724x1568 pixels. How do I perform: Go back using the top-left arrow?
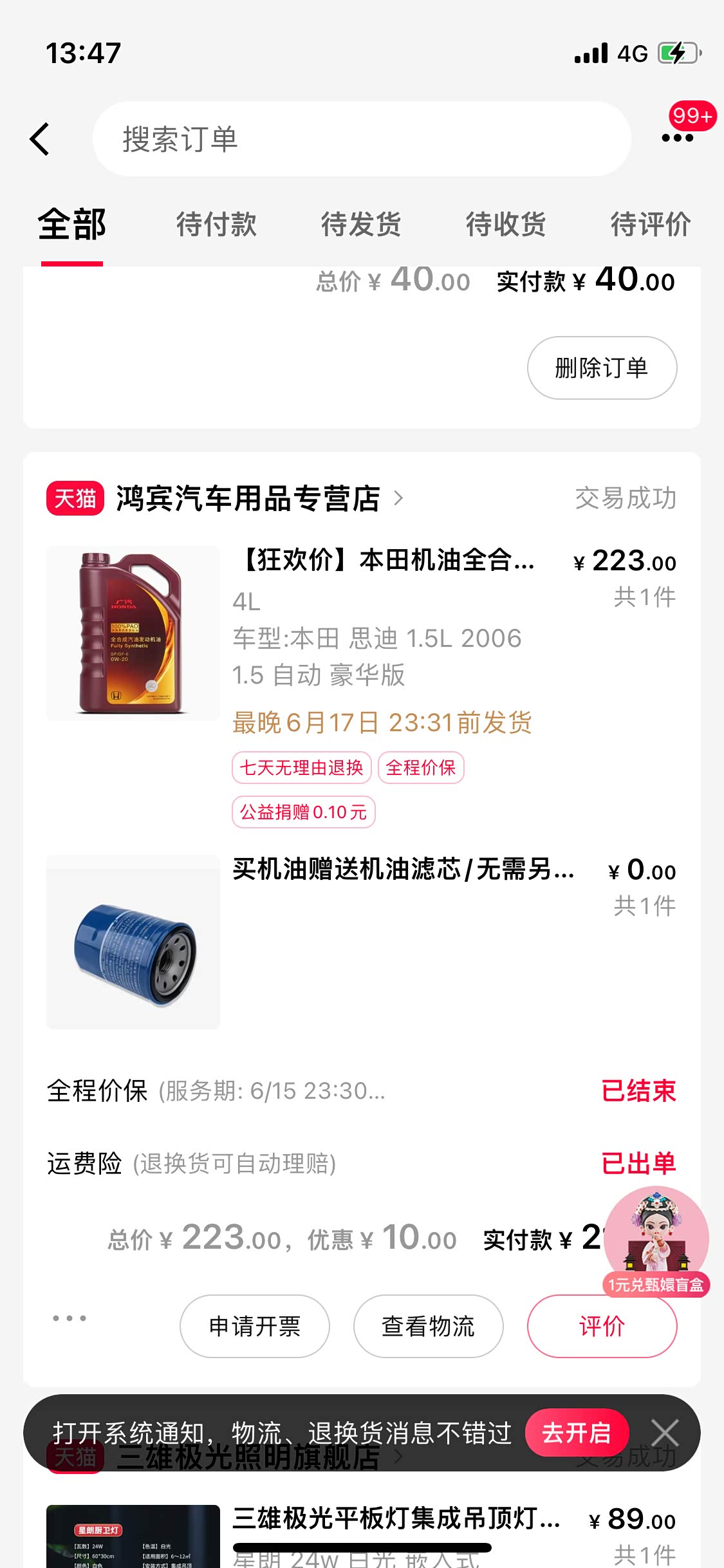[40, 139]
